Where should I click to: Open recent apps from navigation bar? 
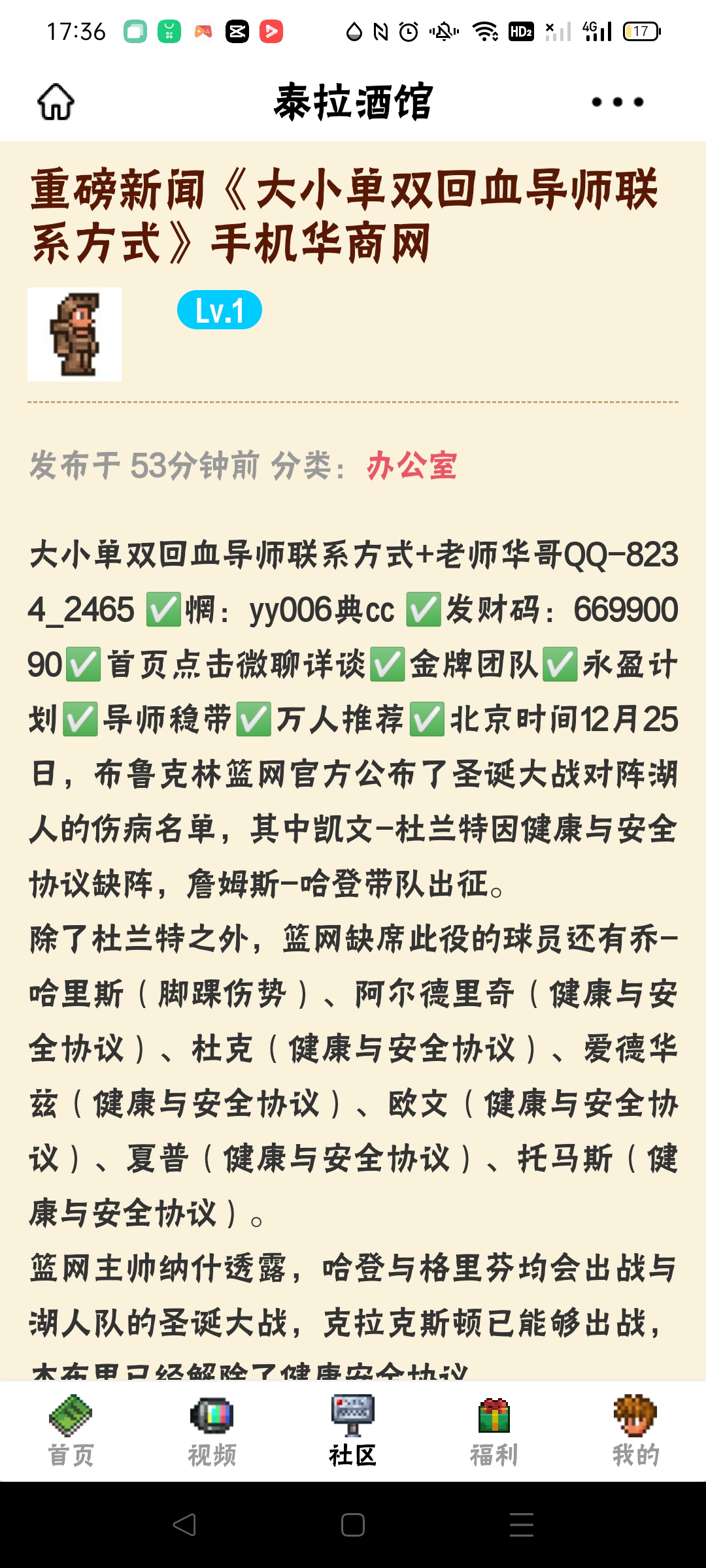521,1525
